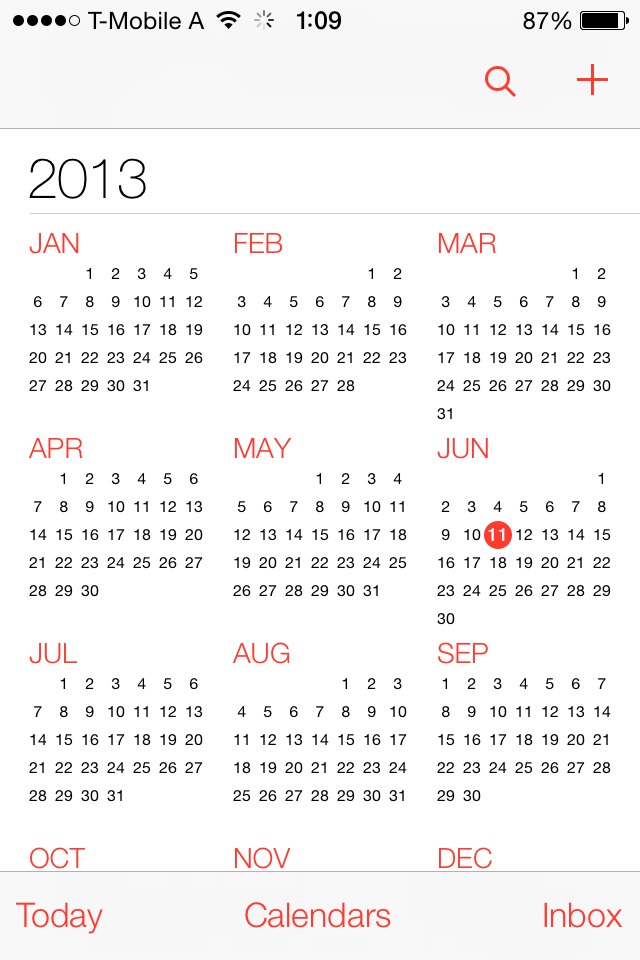The height and width of the screenshot is (960, 640).
Task: Open the February 2013 month view
Action: 319,315
